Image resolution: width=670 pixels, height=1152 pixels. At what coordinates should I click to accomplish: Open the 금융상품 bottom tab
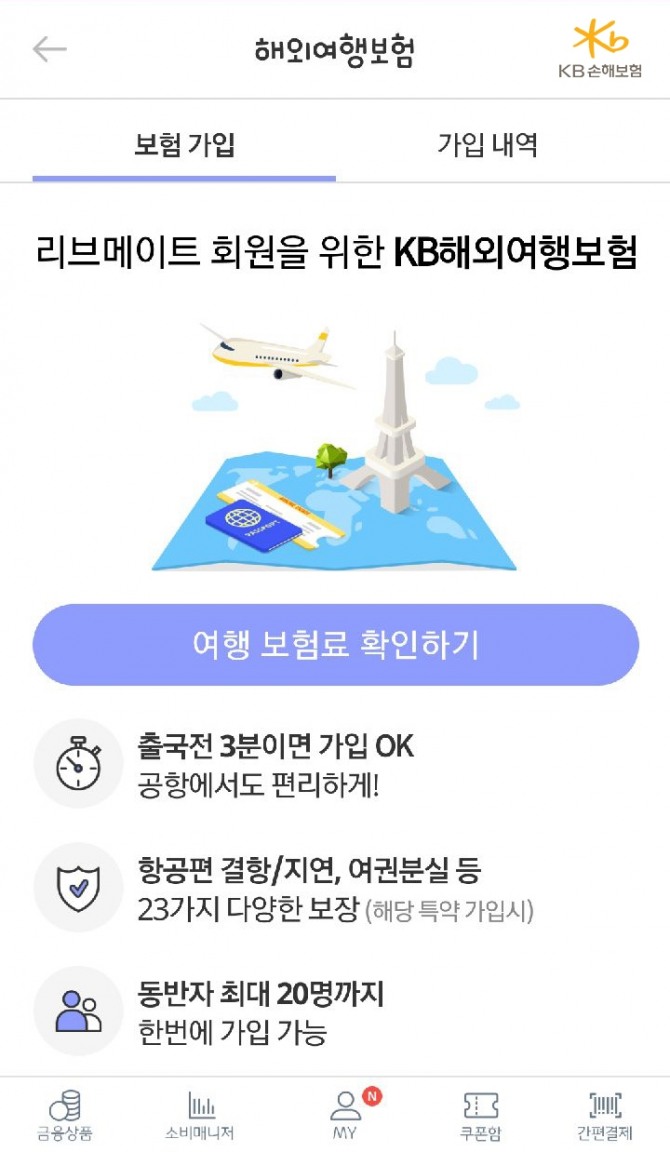64,1115
